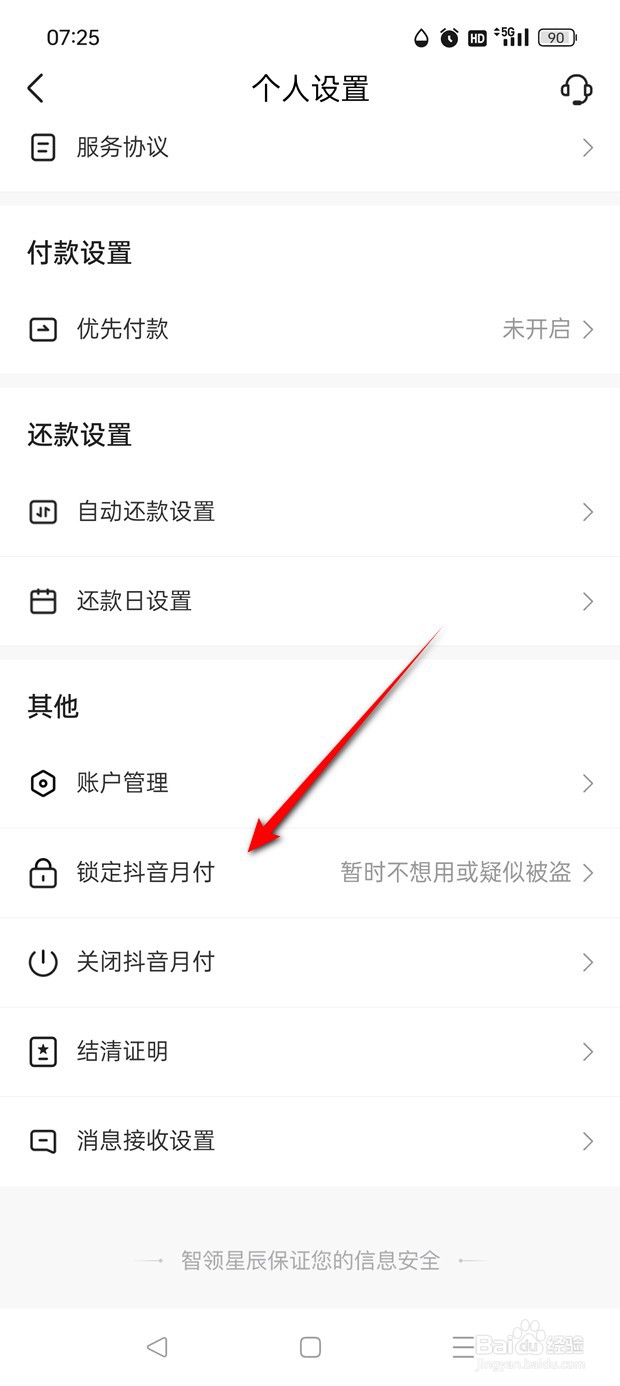Go back using the top-left arrow
This screenshot has height=1386, width=620.
tap(36, 88)
